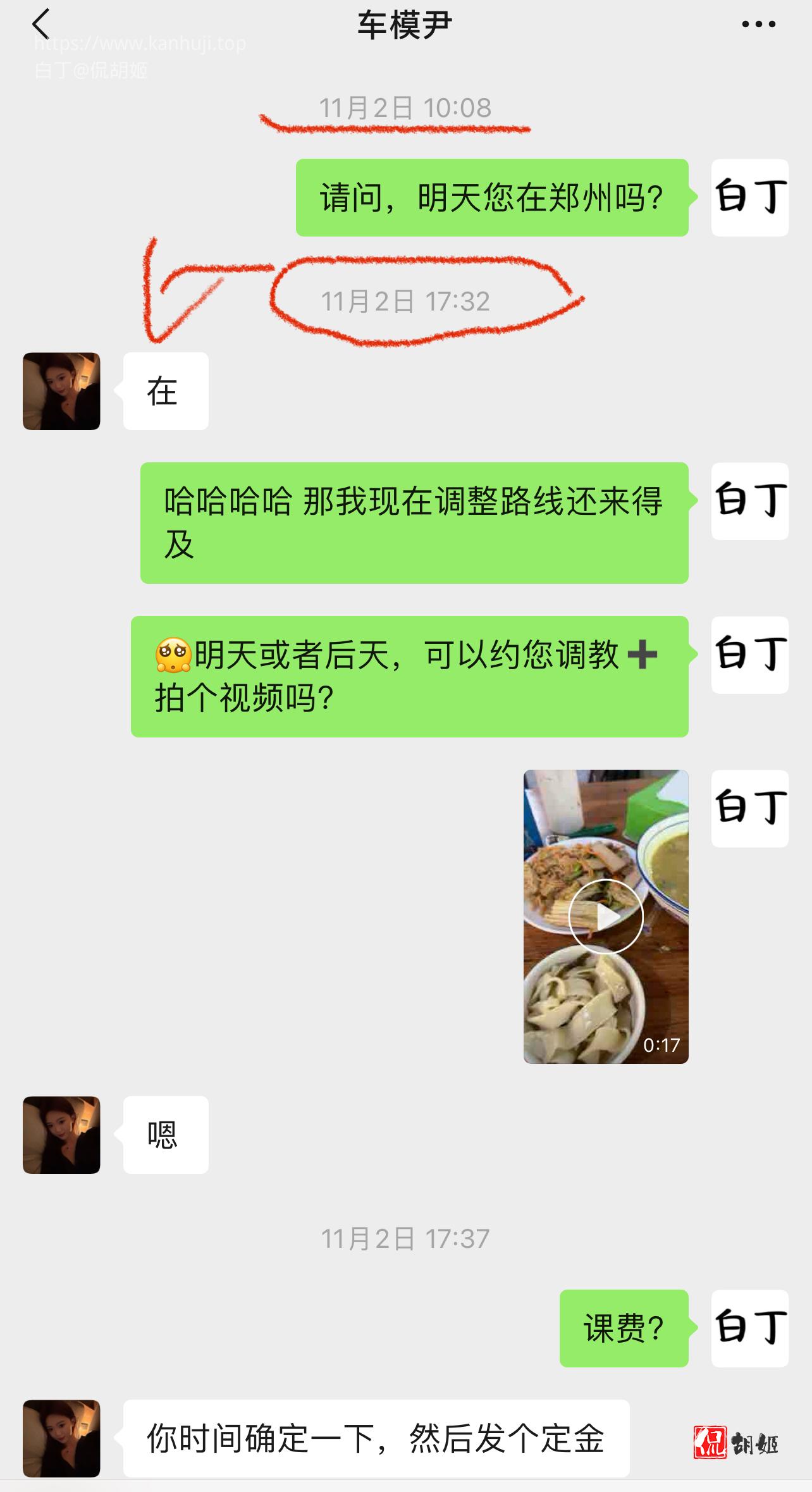The image size is (812, 1492).
Task: Tap the 嗯 message bubble
Action: pos(166,1134)
